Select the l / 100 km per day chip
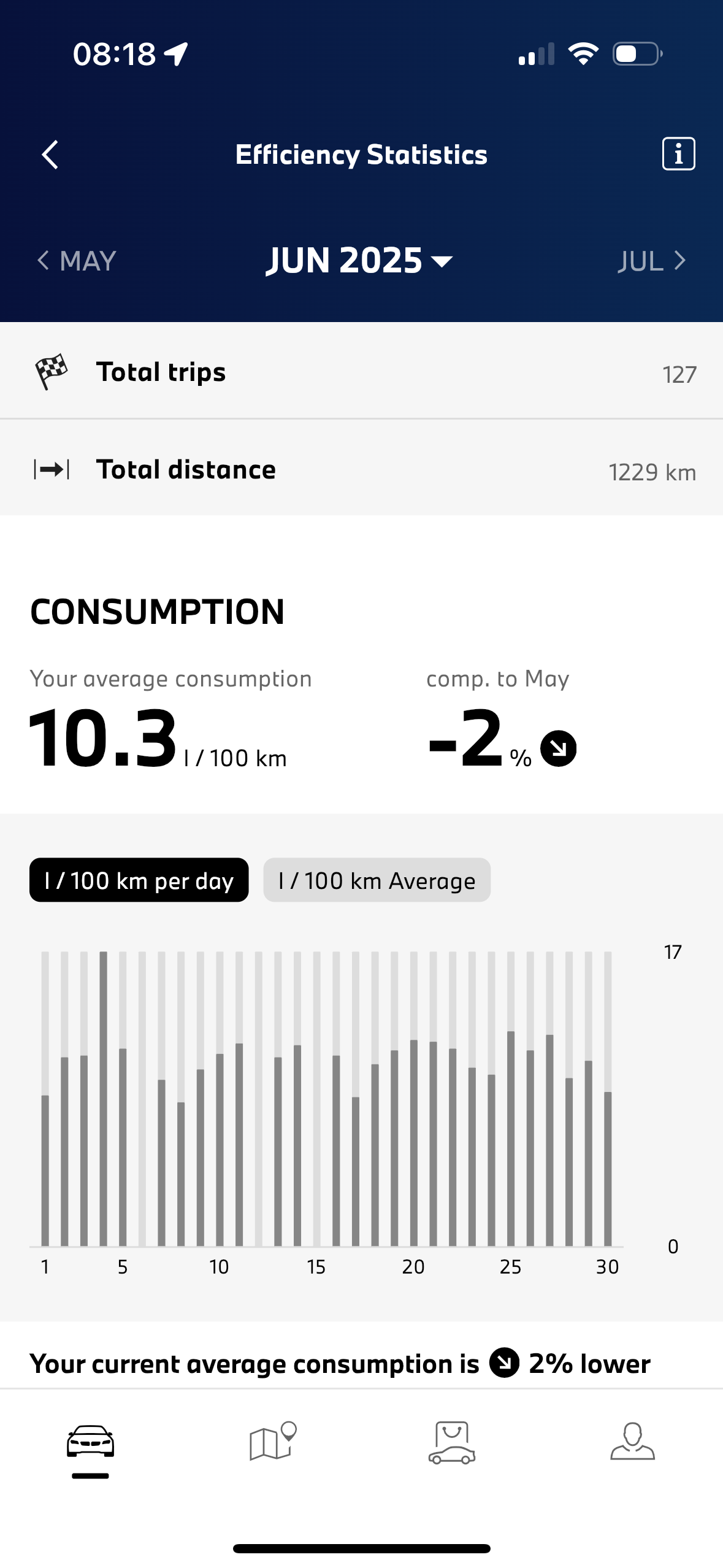This screenshot has width=723, height=1568. click(139, 880)
